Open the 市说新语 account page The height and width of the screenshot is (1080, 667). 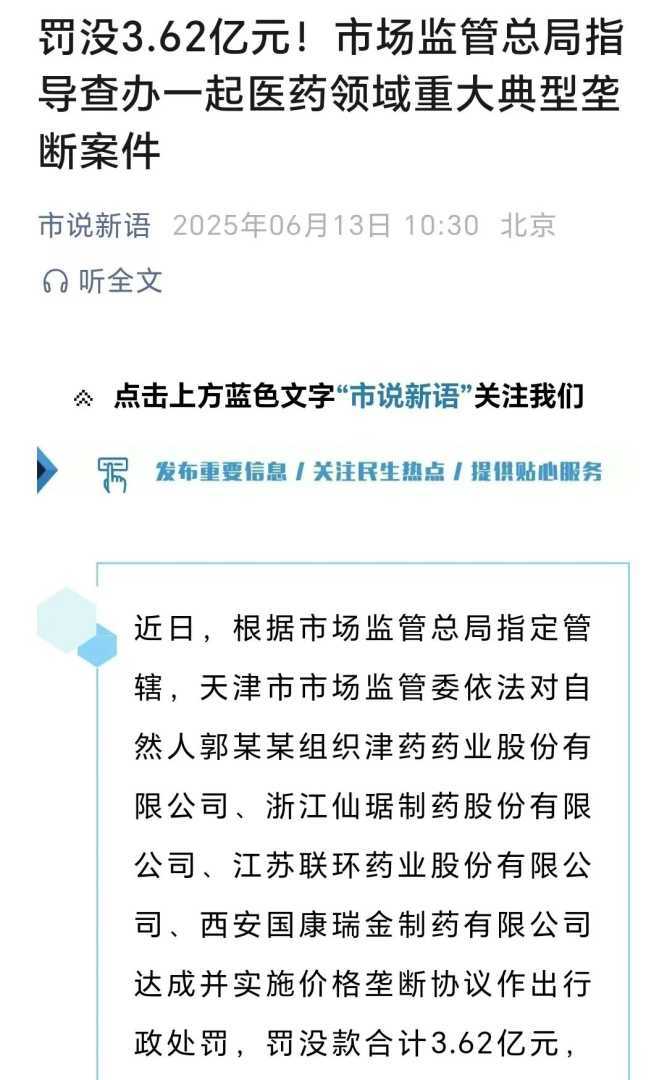click(94, 226)
